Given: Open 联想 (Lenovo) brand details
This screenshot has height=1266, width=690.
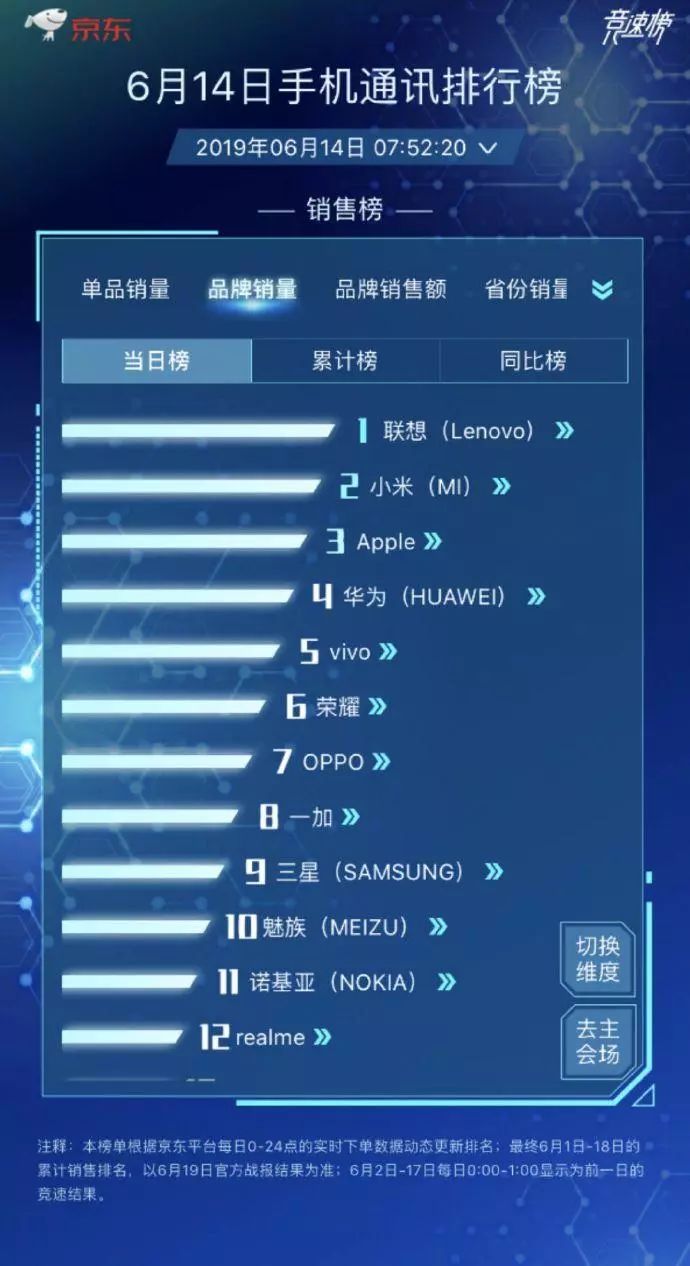Looking at the screenshot, I should (x=460, y=431).
